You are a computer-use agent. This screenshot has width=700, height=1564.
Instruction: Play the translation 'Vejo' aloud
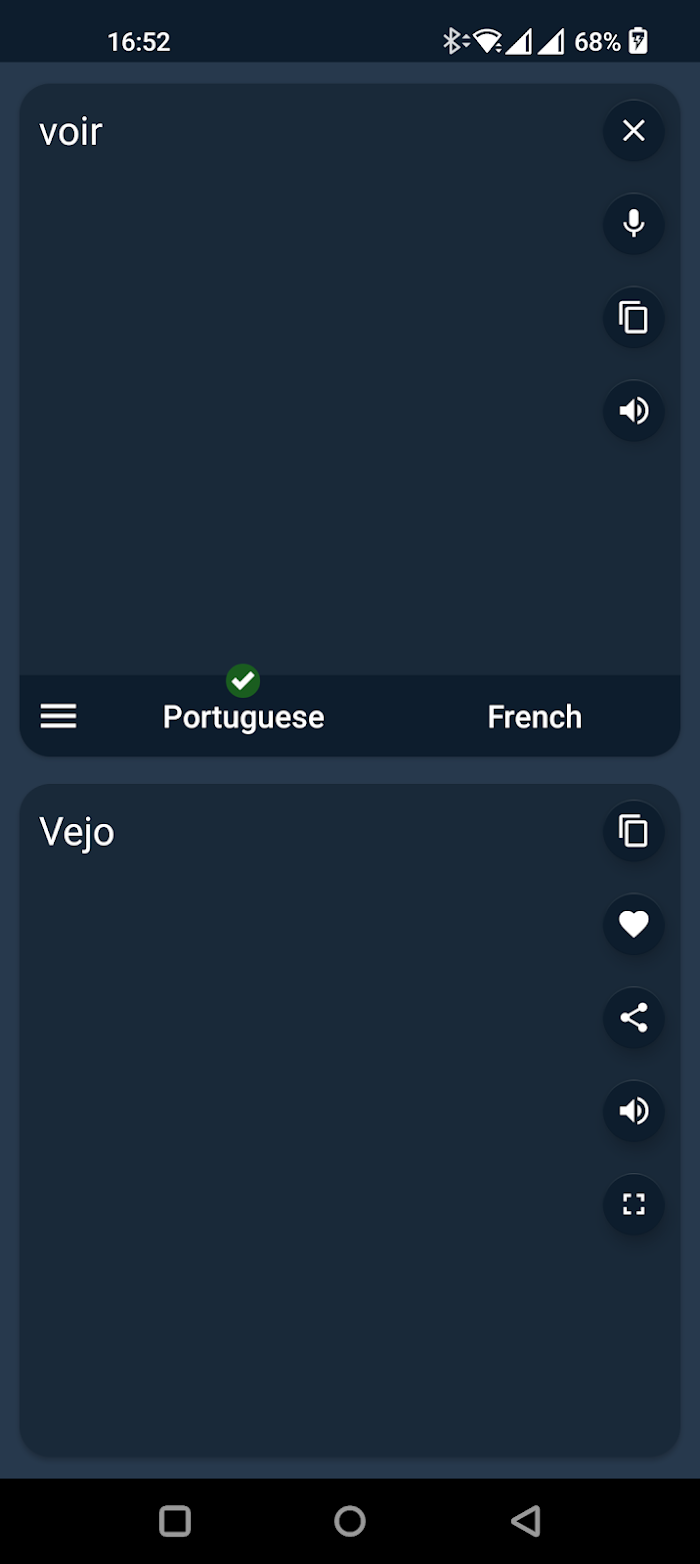634,1111
